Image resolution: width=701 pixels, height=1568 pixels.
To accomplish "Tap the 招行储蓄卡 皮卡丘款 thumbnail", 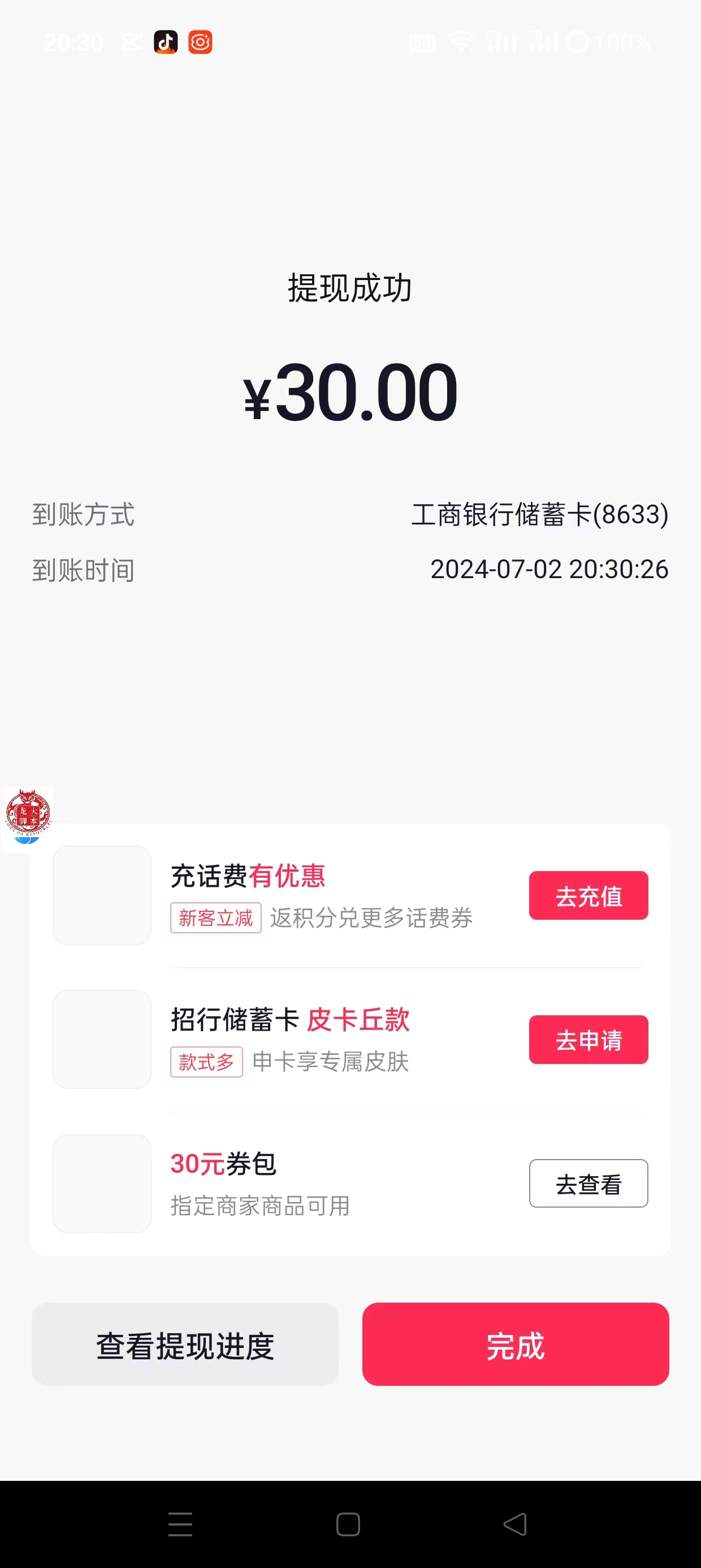I will 102,1039.
